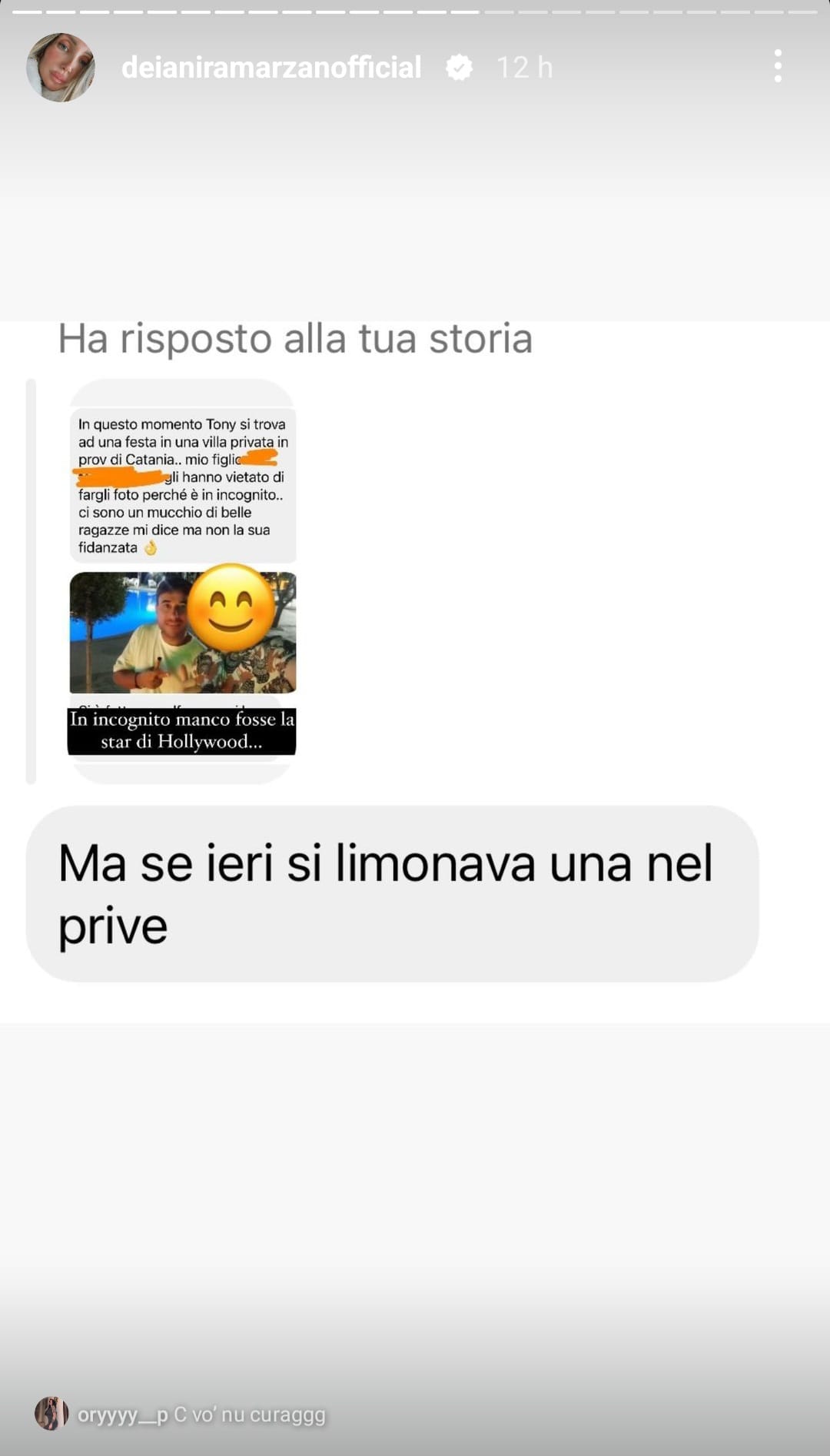Open deianiramarzanofficial's profile picture
830x1456 pixels.
tap(61, 68)
